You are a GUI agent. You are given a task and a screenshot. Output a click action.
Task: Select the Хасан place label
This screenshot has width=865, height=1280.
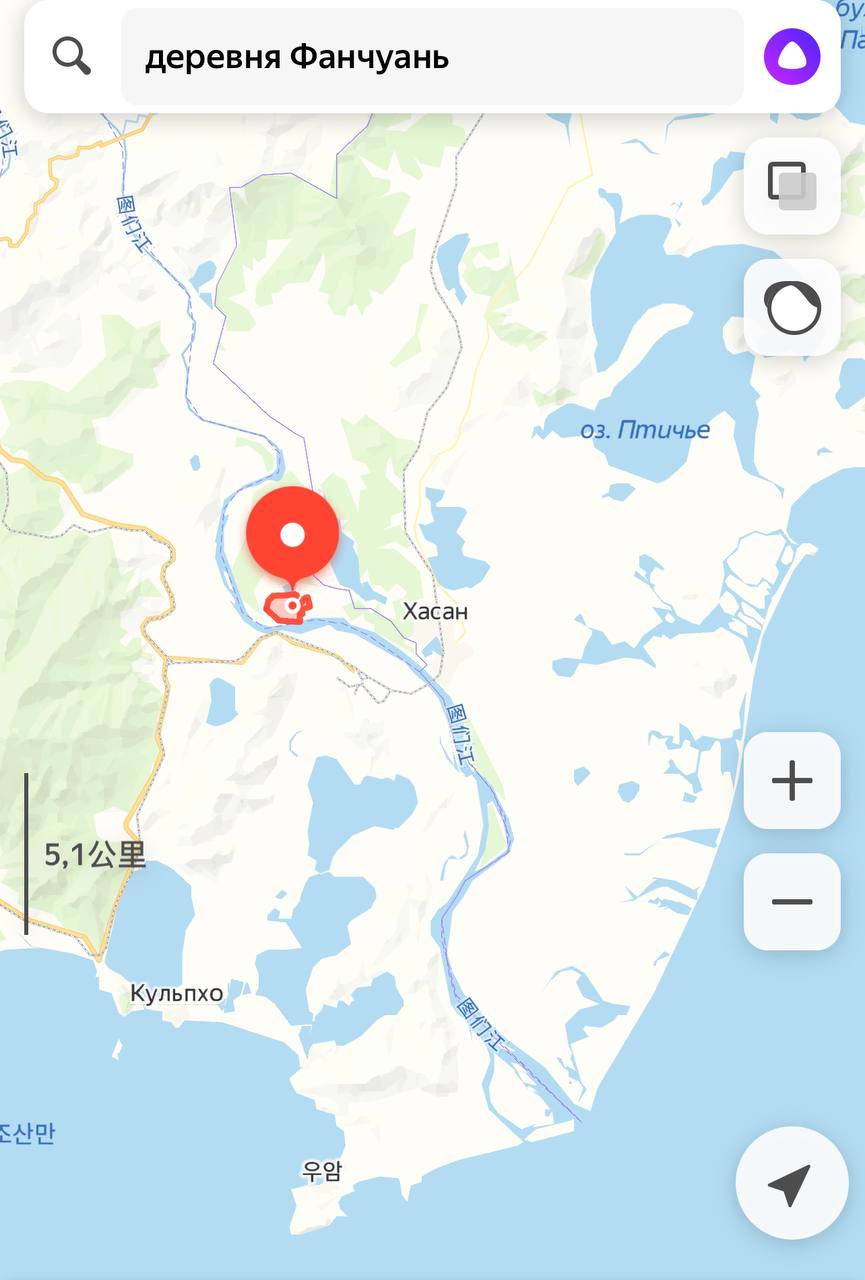(435, 612)
